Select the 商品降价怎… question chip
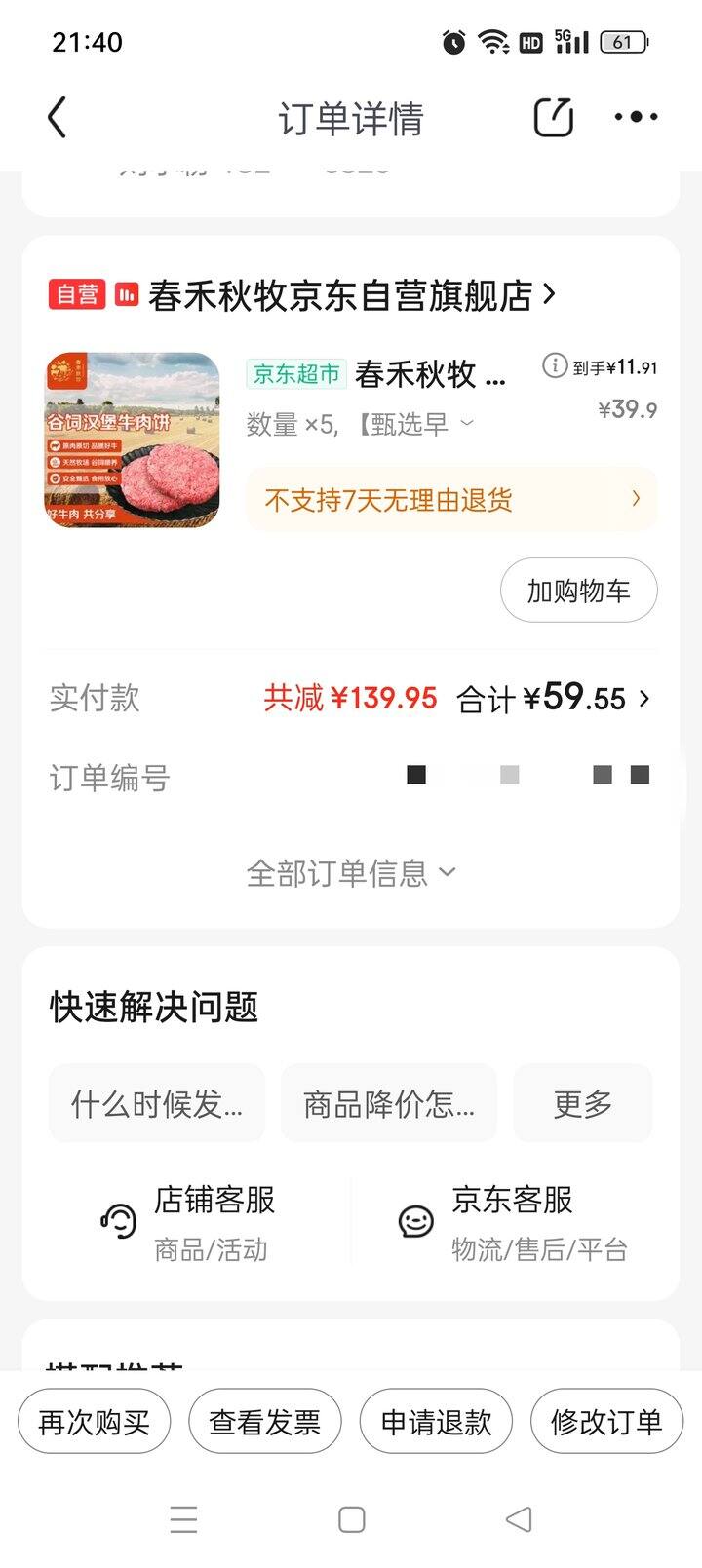Image resolution: width=702 pixels, height=1568 pixels. (389, 1103)
